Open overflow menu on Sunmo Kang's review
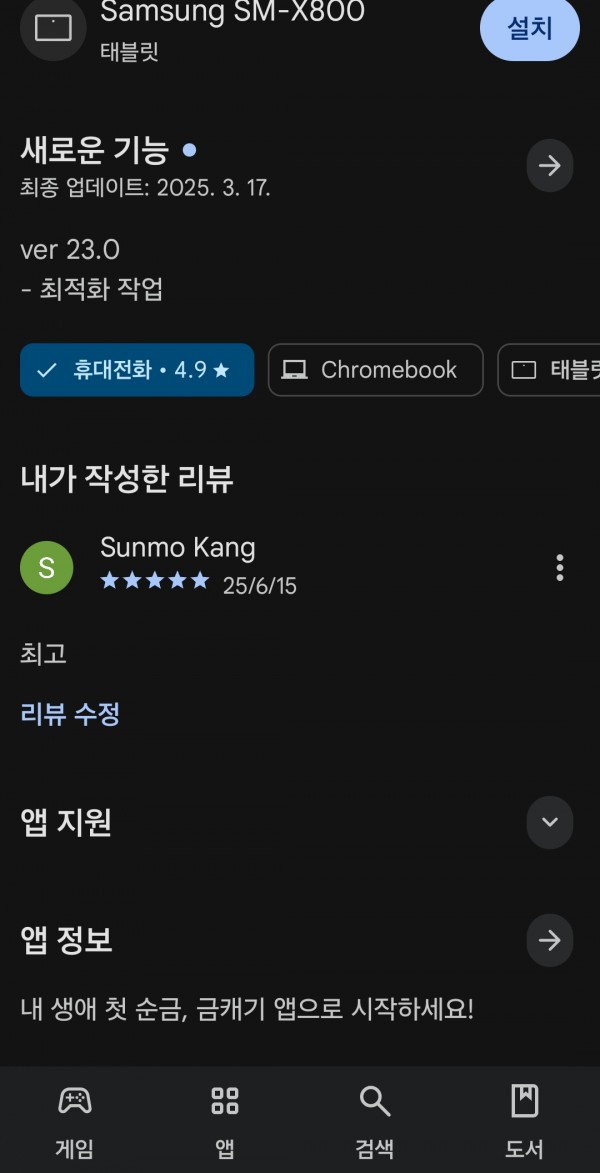 560,568
